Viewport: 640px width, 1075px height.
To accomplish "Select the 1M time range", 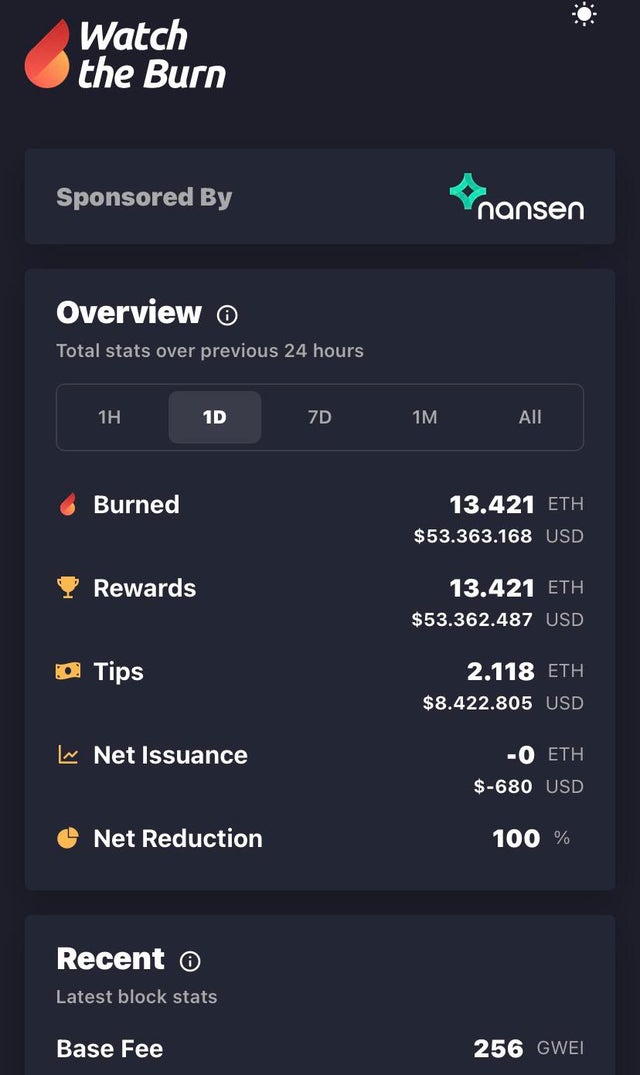I will click(425, 417).
